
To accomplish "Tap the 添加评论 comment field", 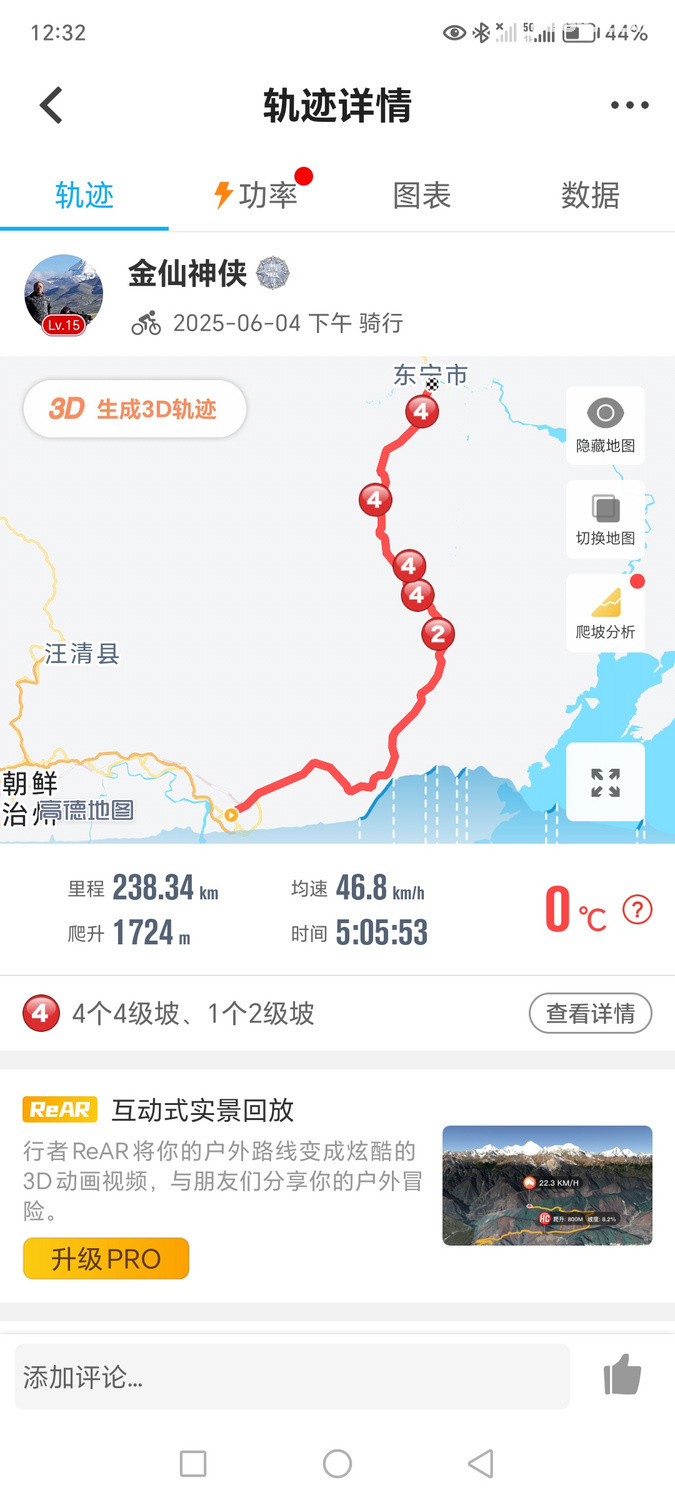I will 292,1378.
